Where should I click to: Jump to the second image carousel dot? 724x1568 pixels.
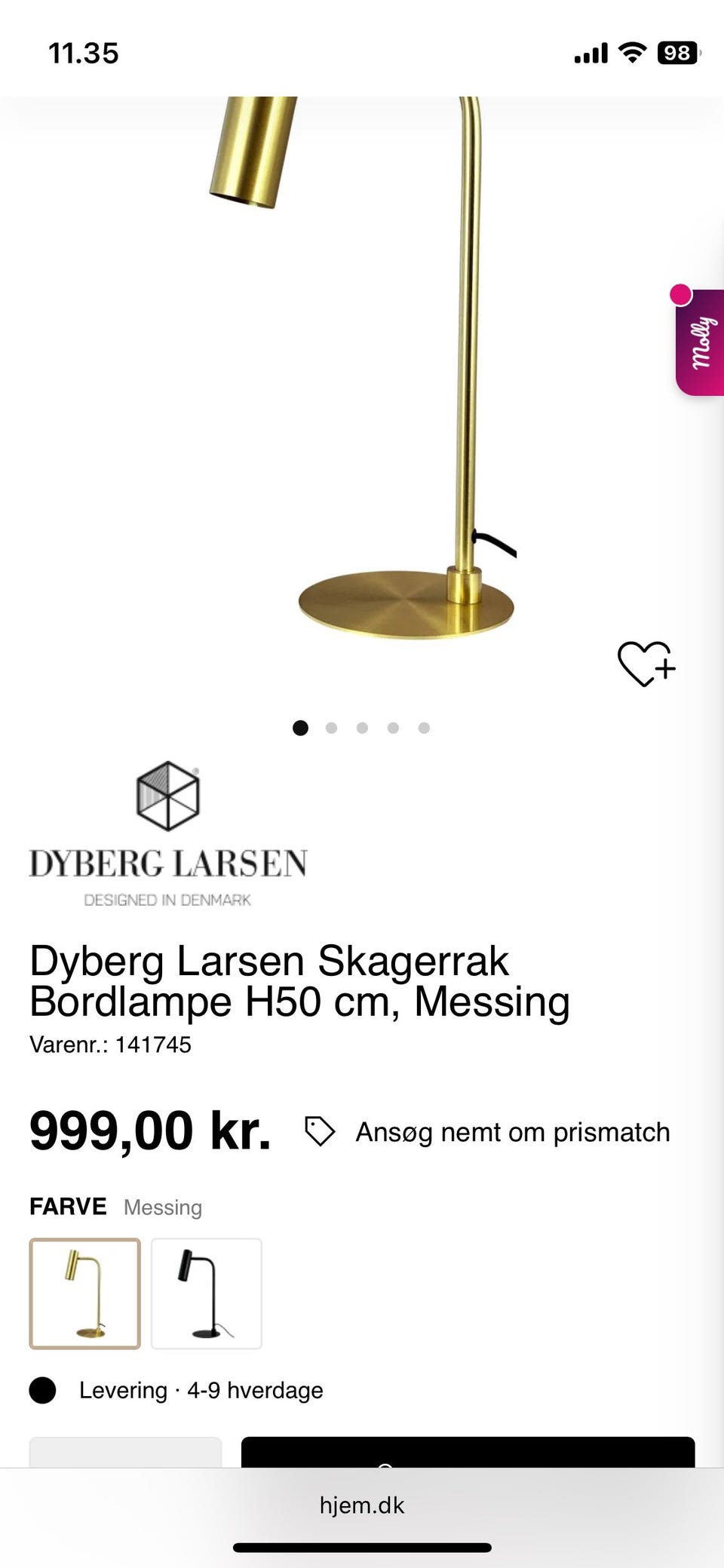332,728
